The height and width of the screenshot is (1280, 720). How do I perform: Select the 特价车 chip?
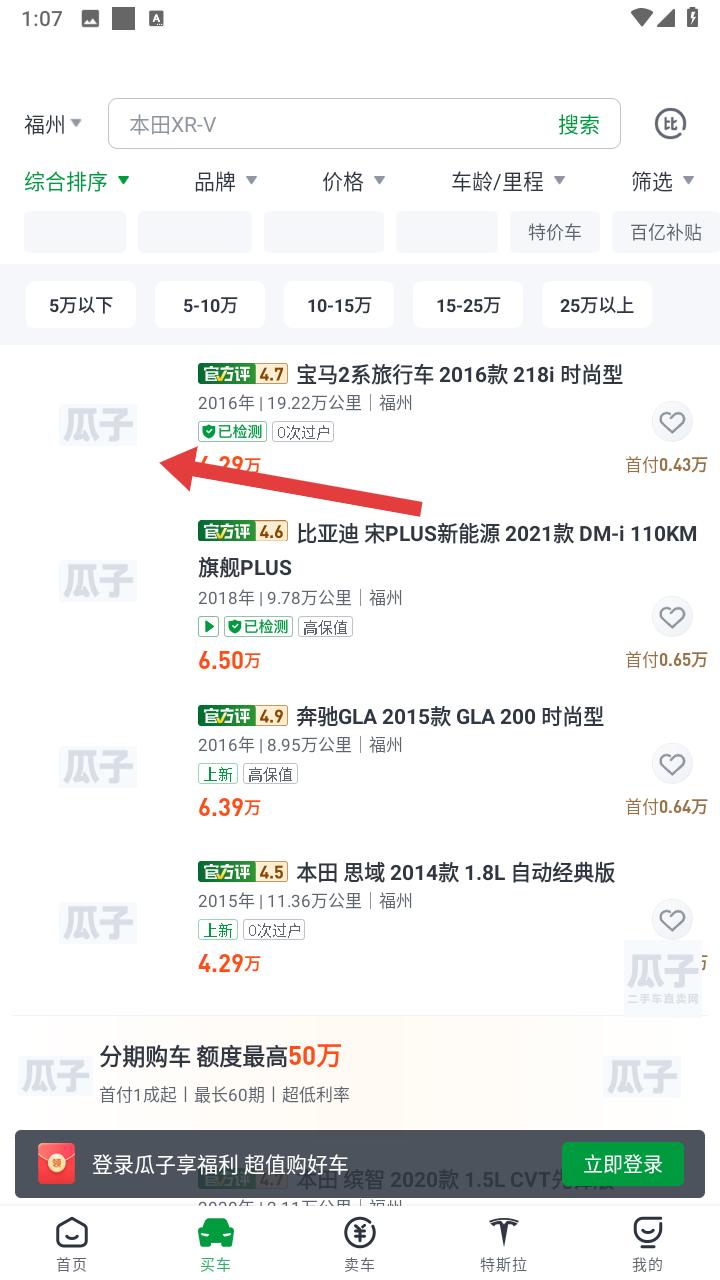(x=554, y=232)
